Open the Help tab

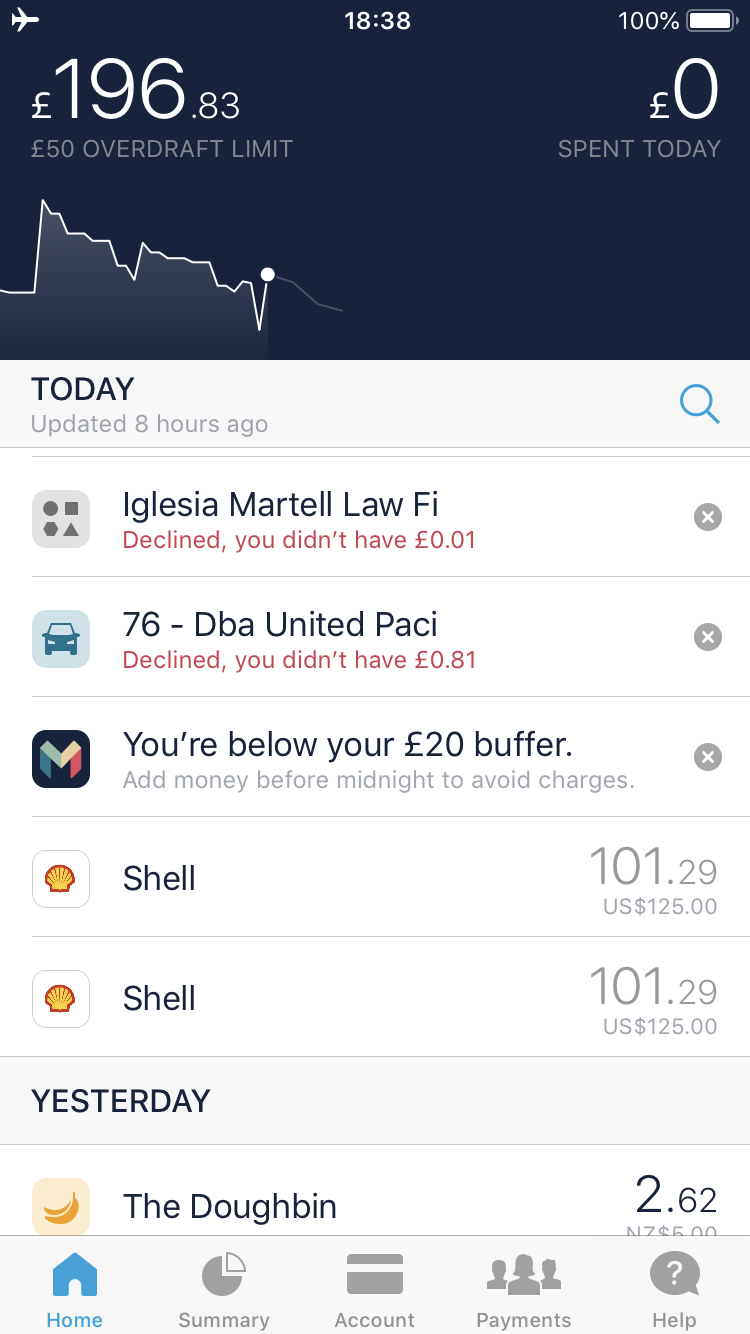(674, 1290)
